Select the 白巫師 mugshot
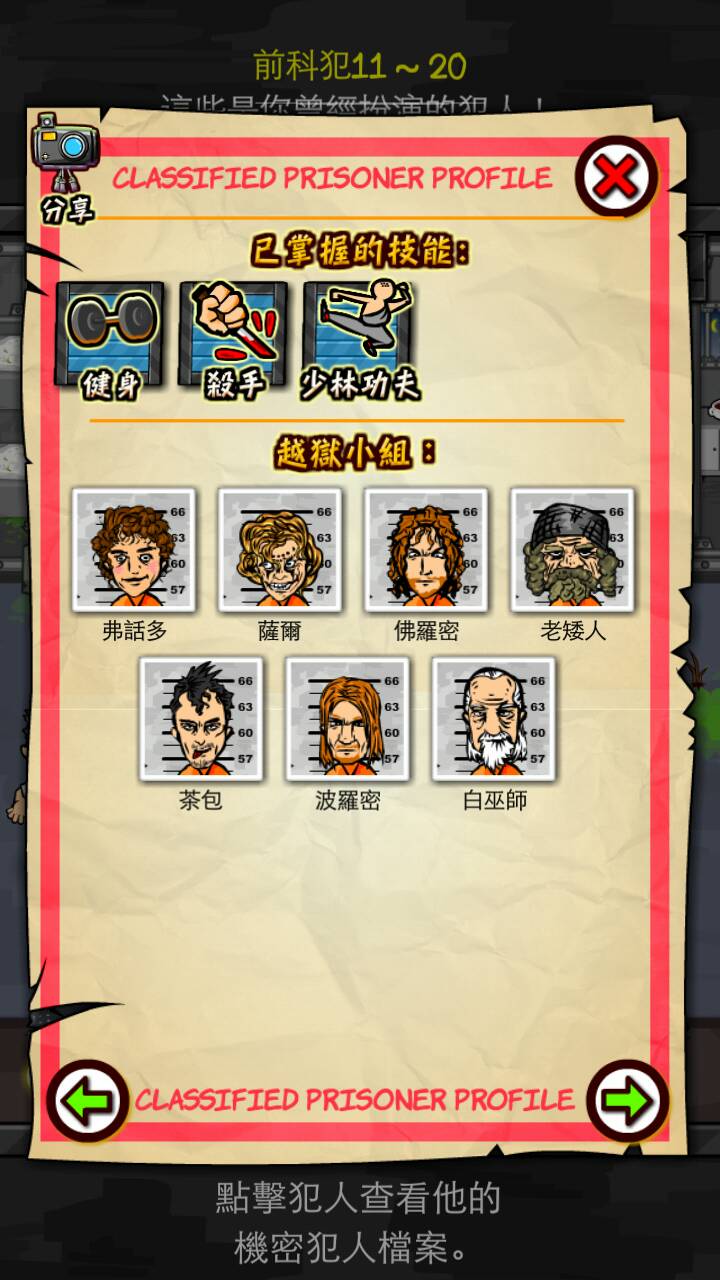 pos(494,718)
